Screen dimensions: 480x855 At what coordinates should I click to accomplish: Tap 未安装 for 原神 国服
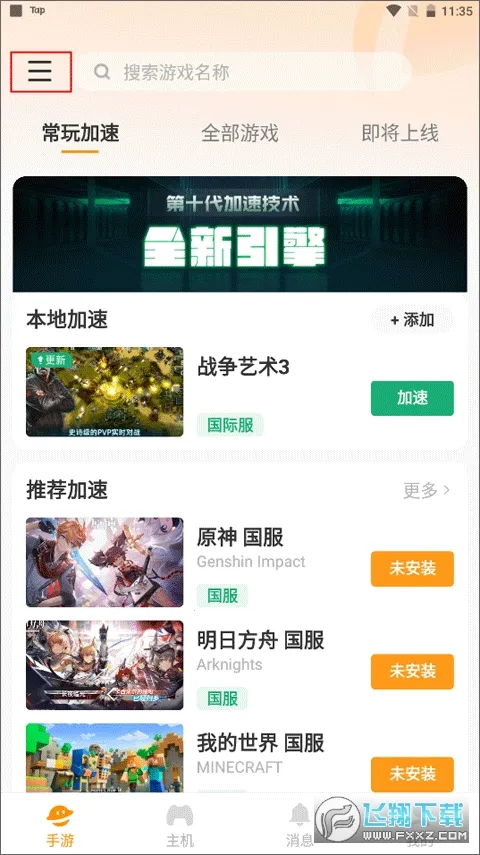point(412,569)
